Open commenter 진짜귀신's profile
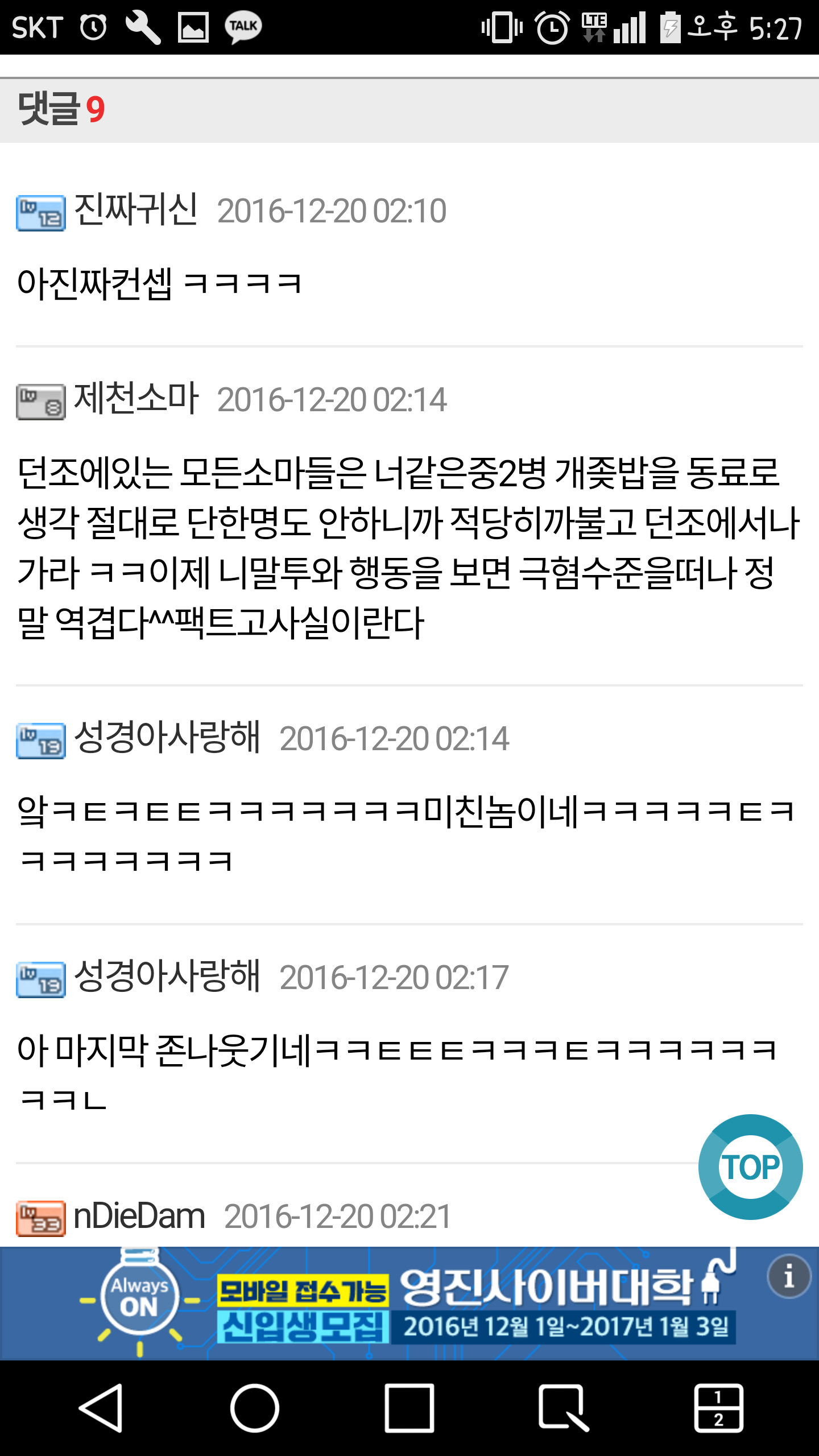 136,210
